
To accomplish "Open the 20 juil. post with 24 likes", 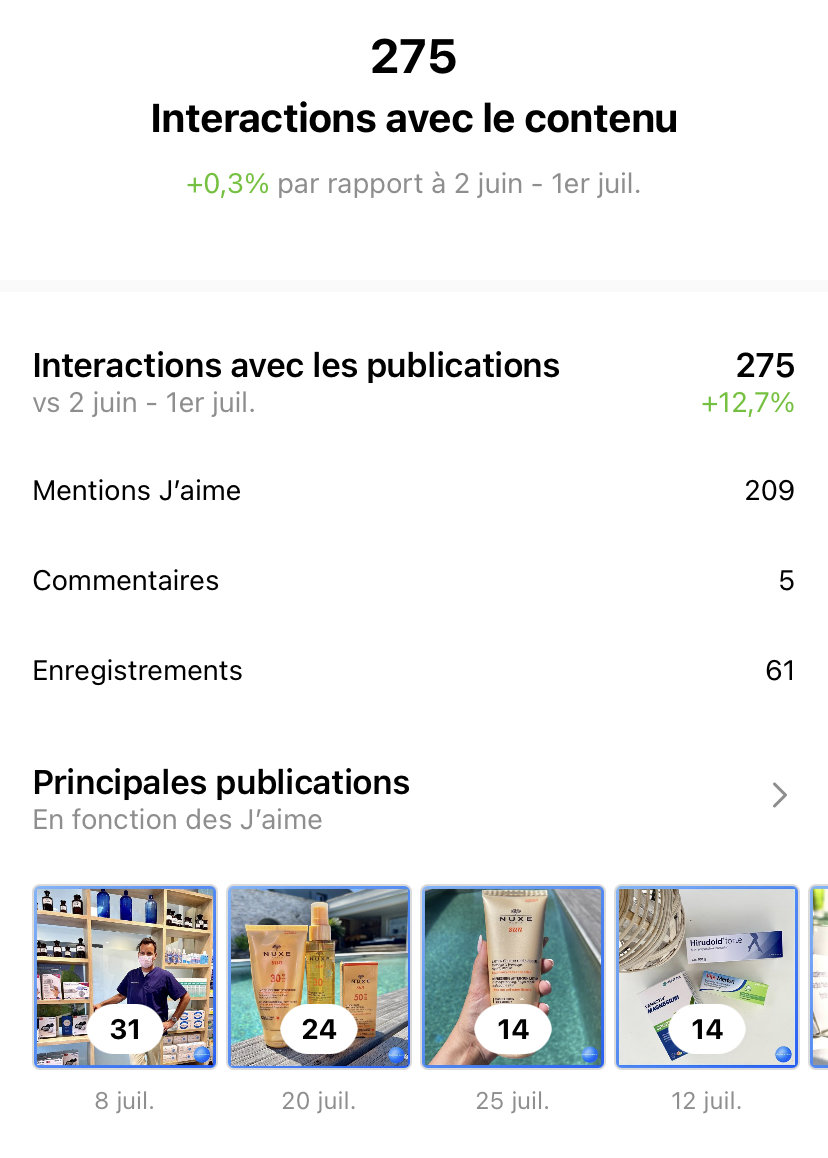I will tap(319, 977).
